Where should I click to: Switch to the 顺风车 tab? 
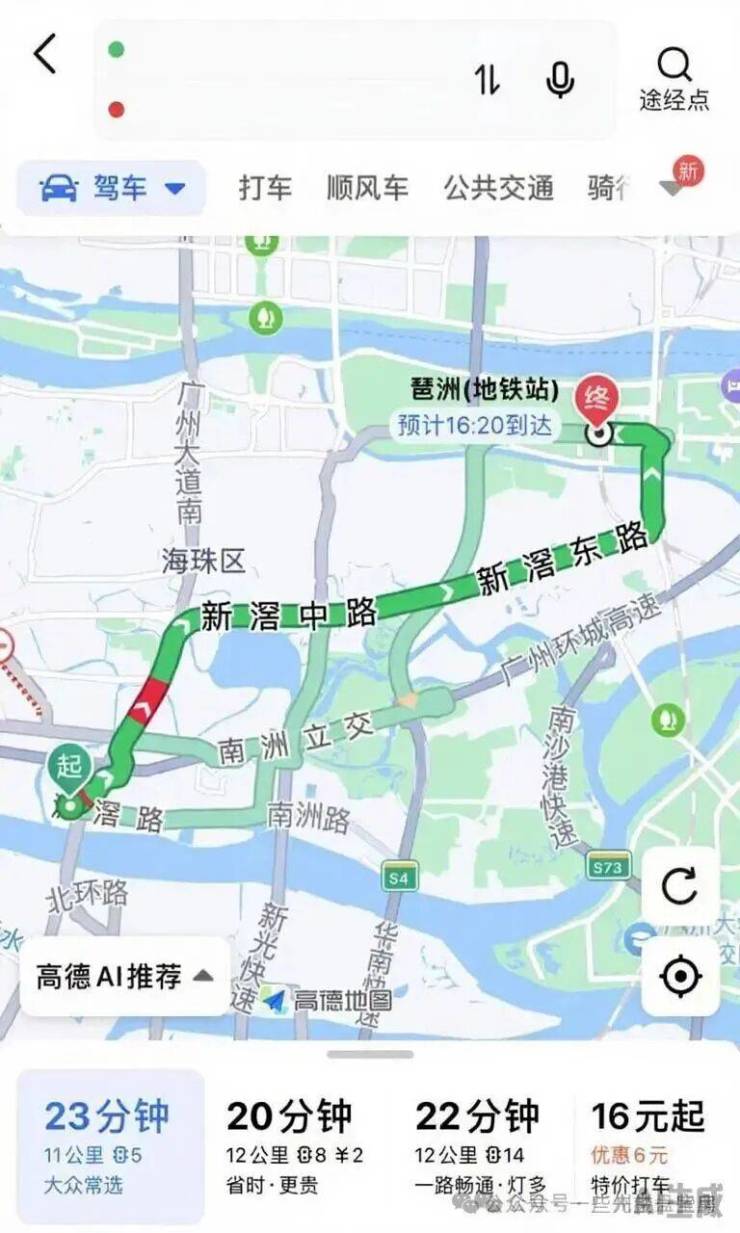367,188
